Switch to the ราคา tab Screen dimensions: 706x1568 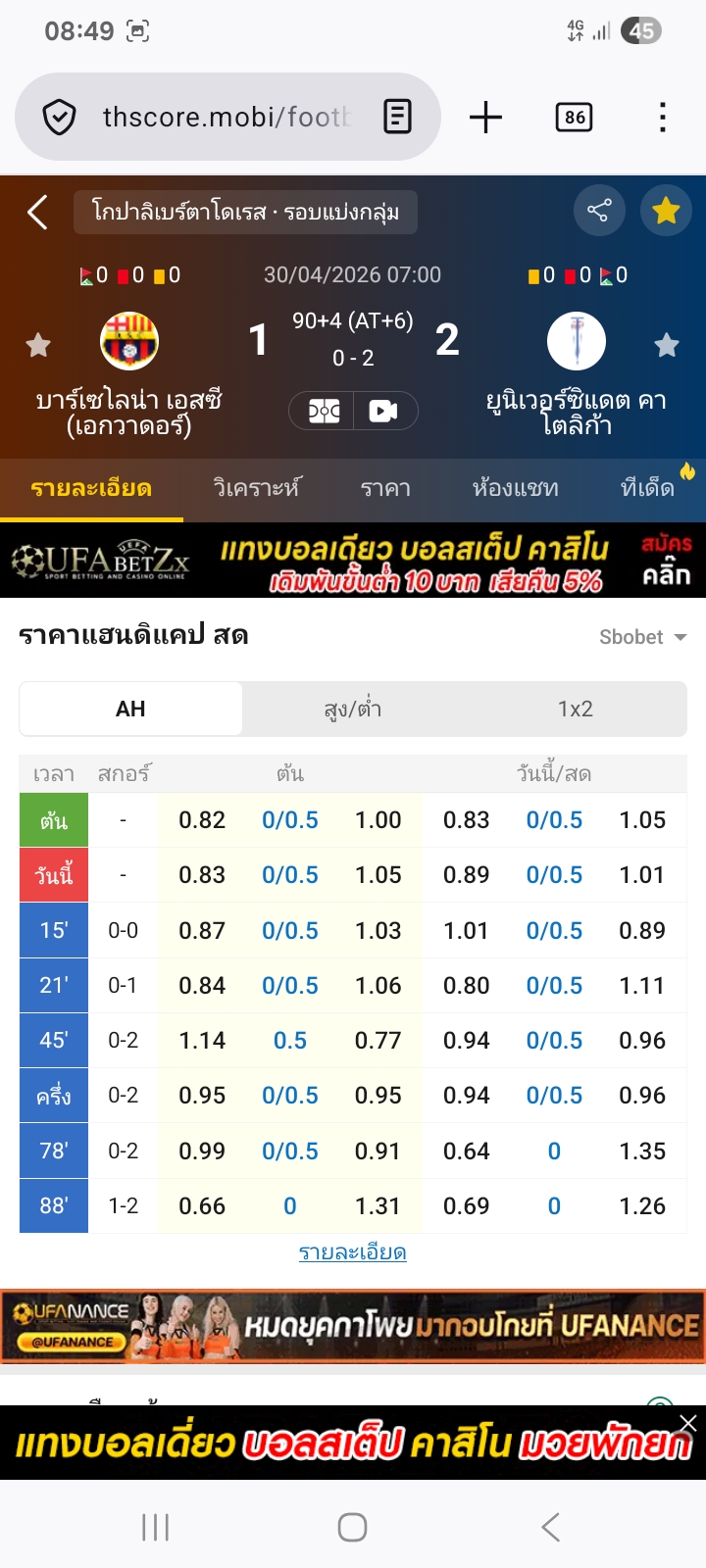(385, 488)
